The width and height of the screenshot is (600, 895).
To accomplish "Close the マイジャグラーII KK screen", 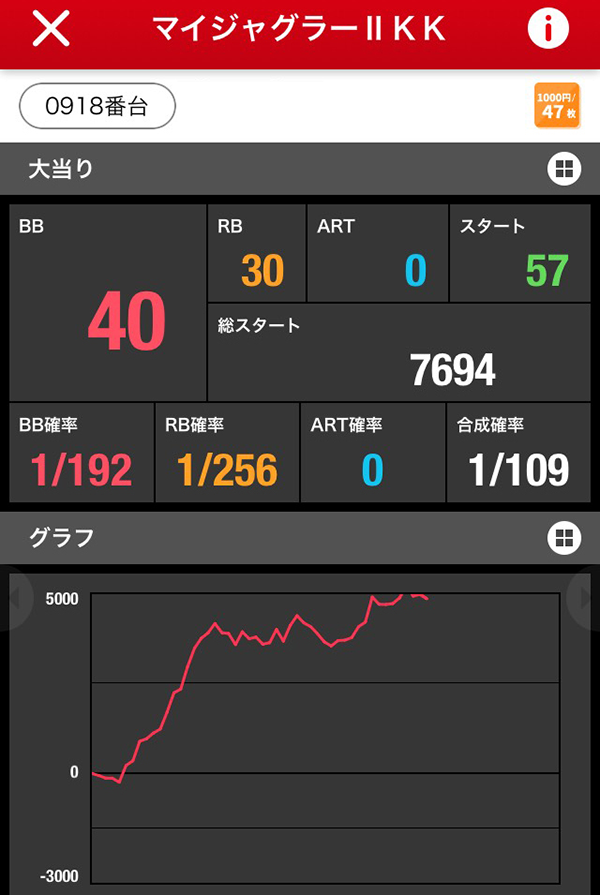I will pos(51,30).
